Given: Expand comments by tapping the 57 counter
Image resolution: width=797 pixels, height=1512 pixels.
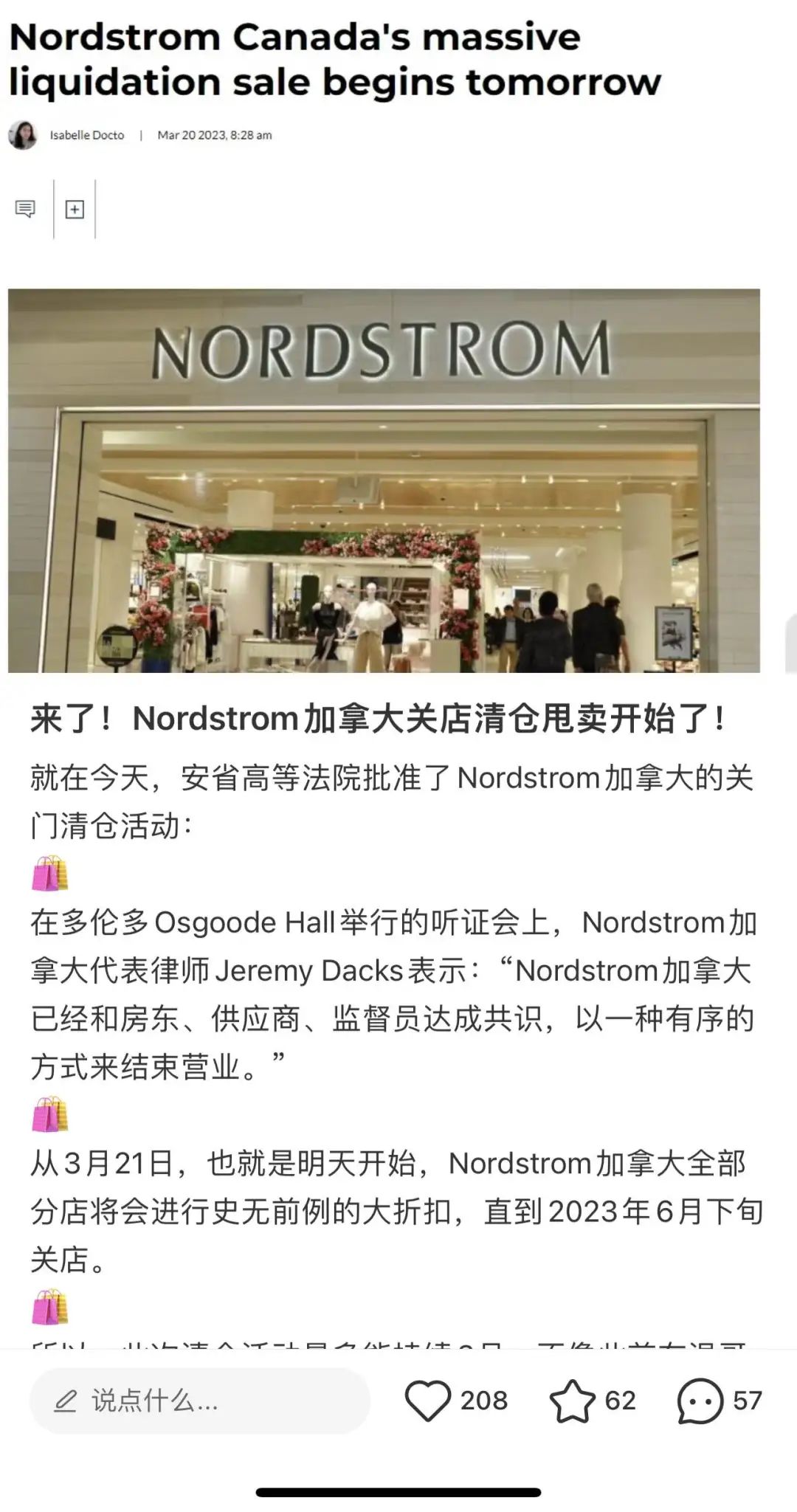Looking at the screenshot, I should (x=746, y=1401).
